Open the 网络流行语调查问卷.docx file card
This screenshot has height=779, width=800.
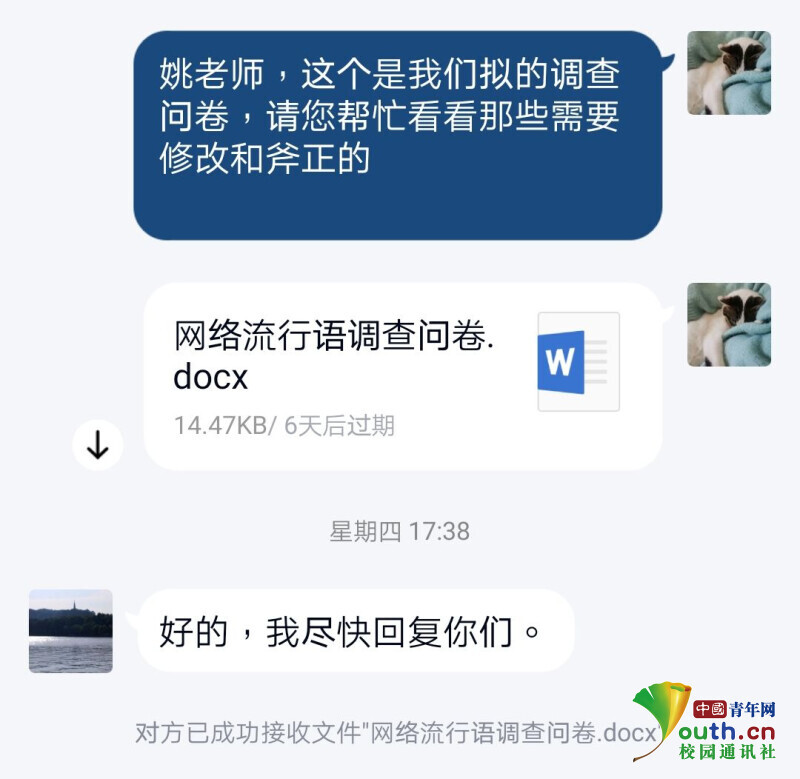click(402, 376)
